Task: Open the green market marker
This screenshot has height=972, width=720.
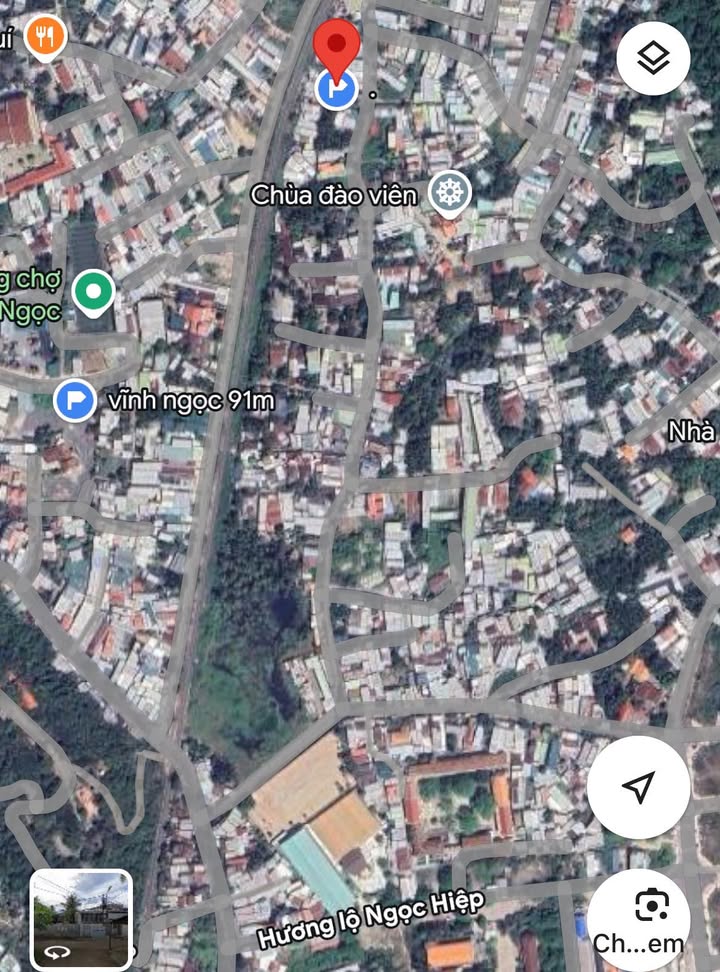Action: 93,292
